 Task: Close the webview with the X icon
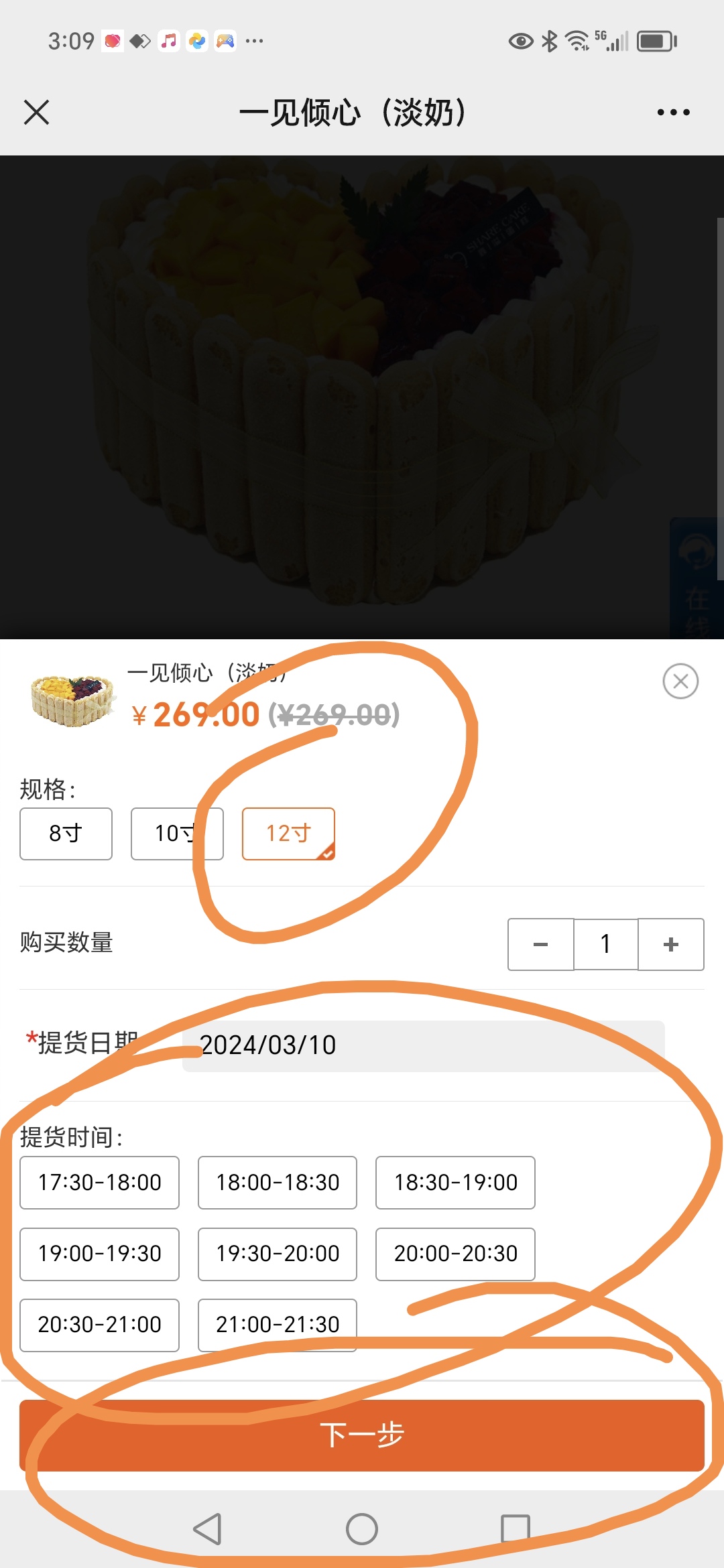pyautogui.click(x=36, y=112)
